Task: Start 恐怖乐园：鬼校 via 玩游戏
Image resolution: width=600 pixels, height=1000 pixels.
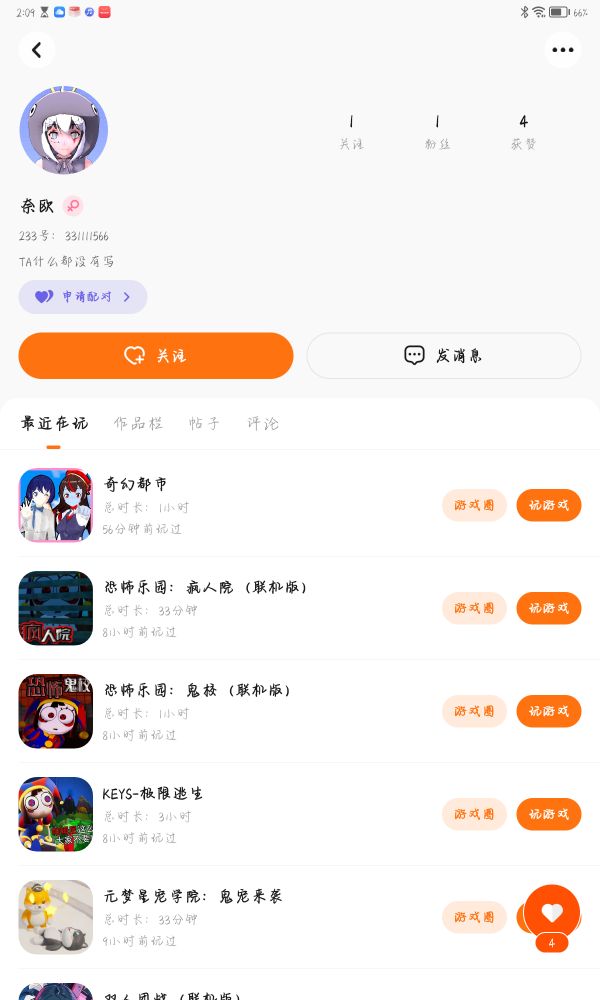Action: tap(548, 711)
